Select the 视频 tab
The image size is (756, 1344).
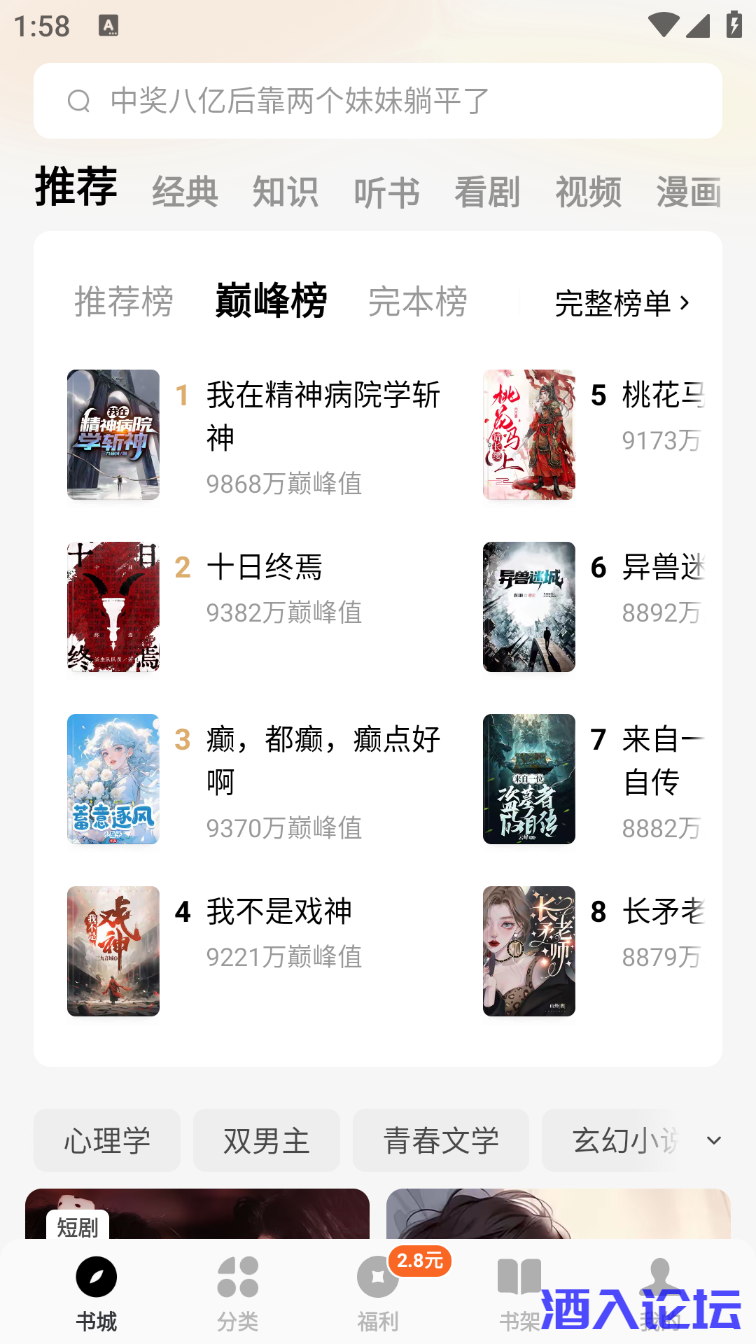click(x=588, y=191)
